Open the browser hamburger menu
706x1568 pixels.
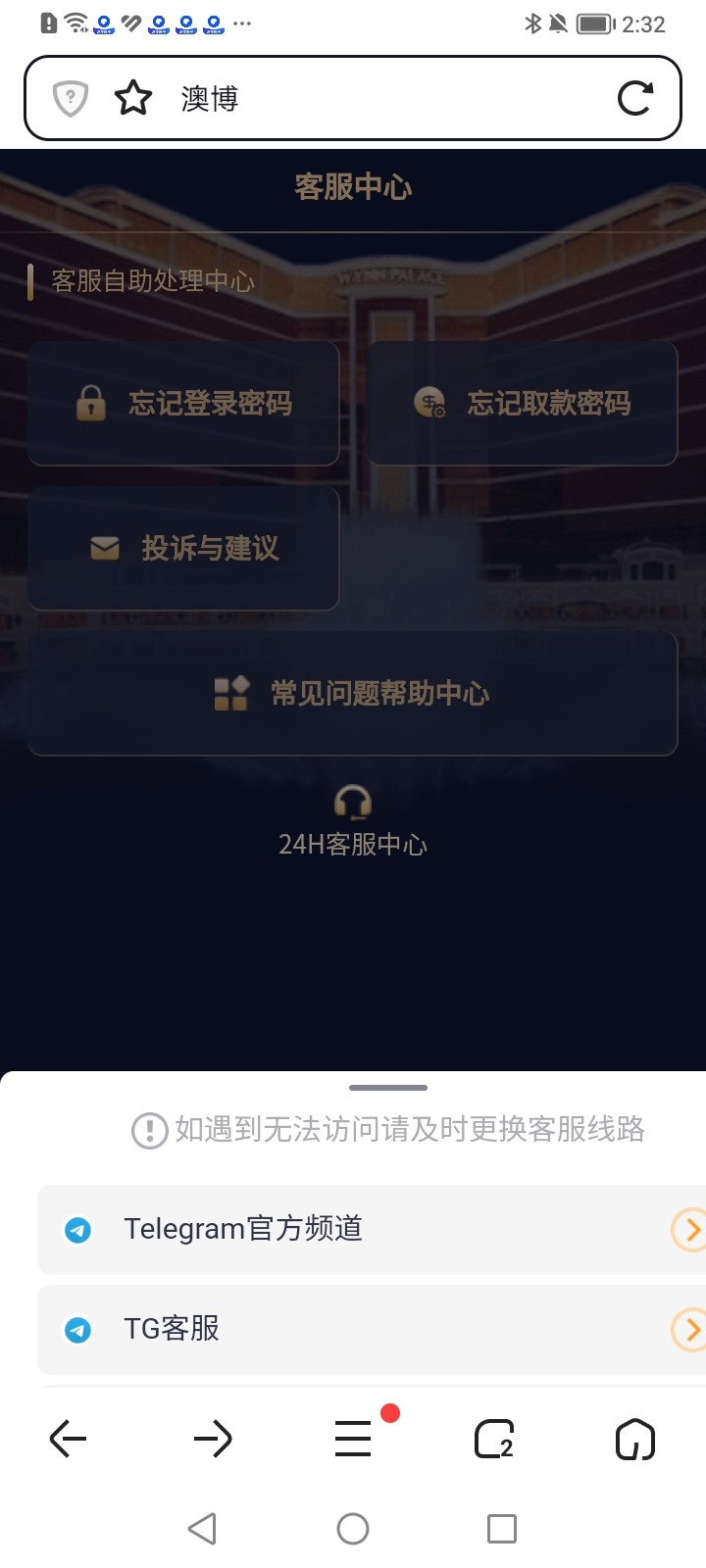(x=353, y=1439)
